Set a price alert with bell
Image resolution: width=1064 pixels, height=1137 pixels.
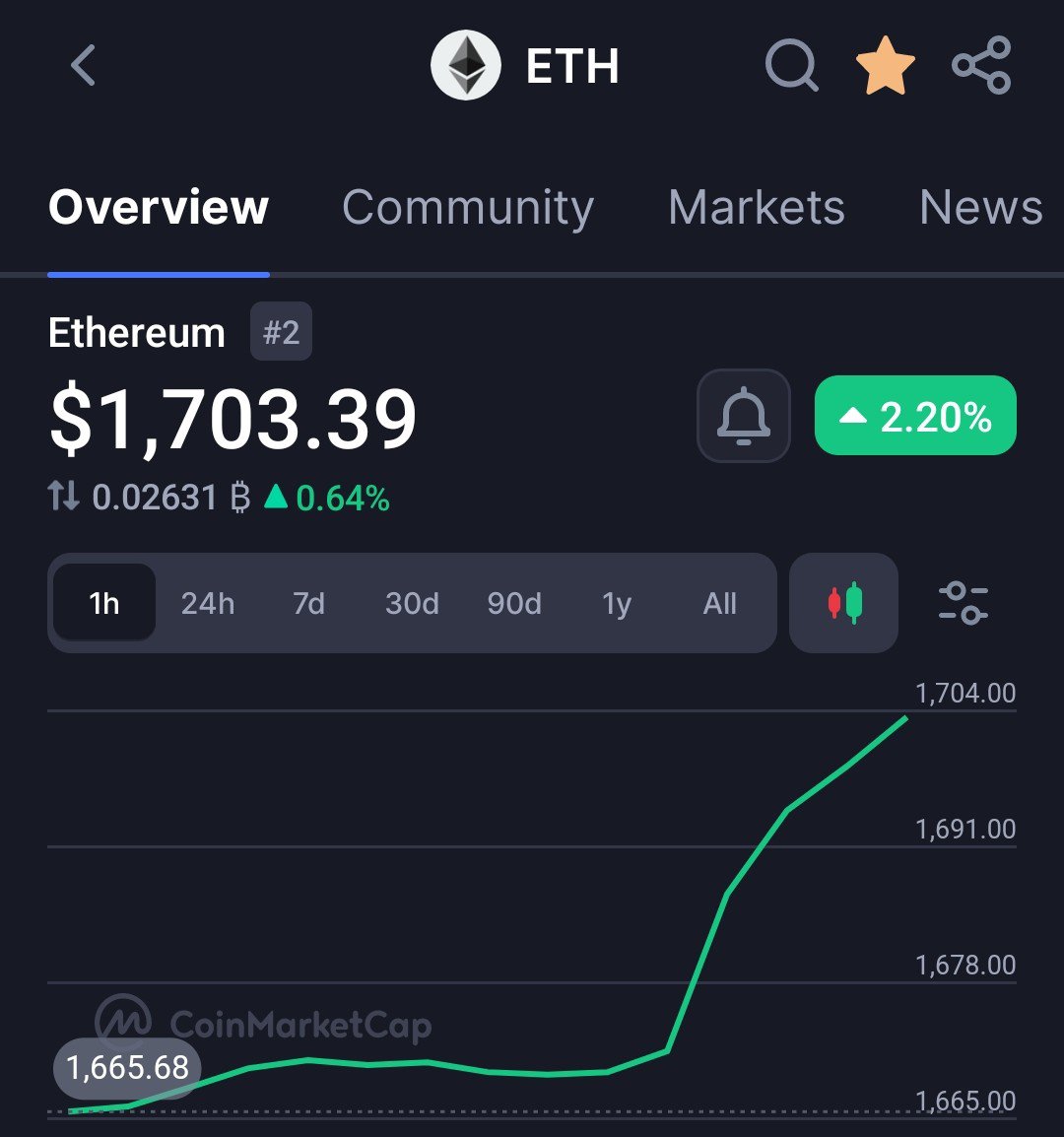pos(744,416)
